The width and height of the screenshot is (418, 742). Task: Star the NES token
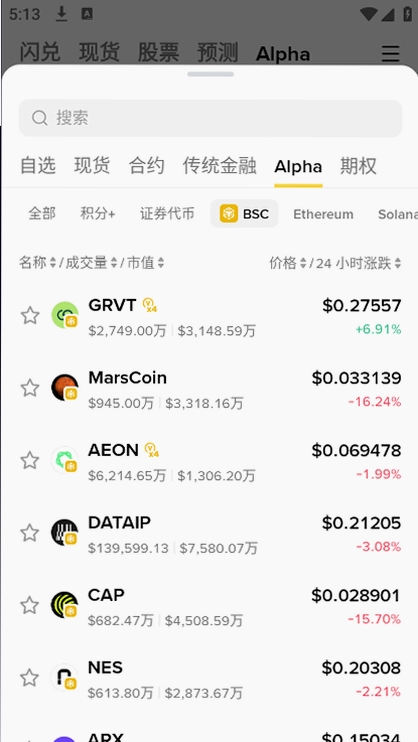[30, 678]
